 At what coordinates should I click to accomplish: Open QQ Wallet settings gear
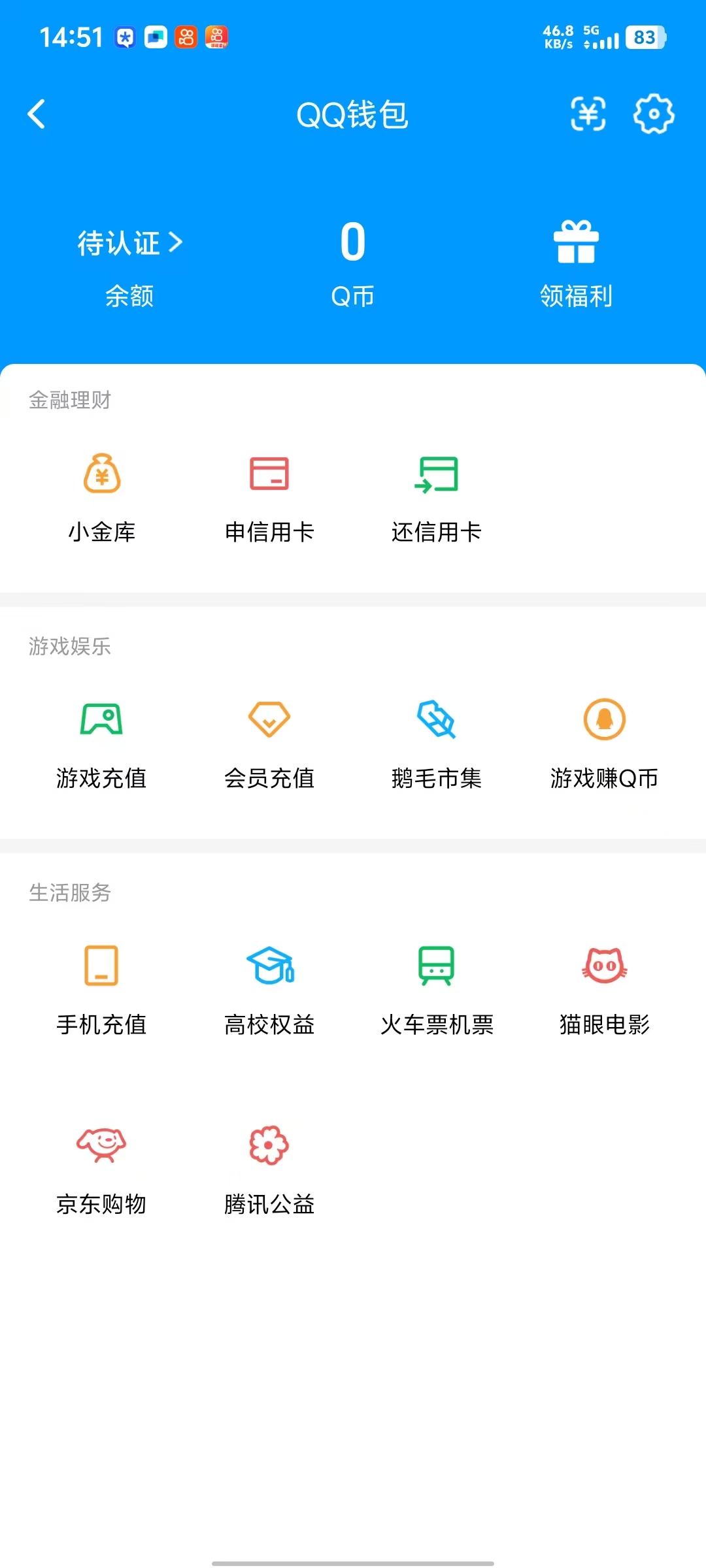[x=653, y=114]
